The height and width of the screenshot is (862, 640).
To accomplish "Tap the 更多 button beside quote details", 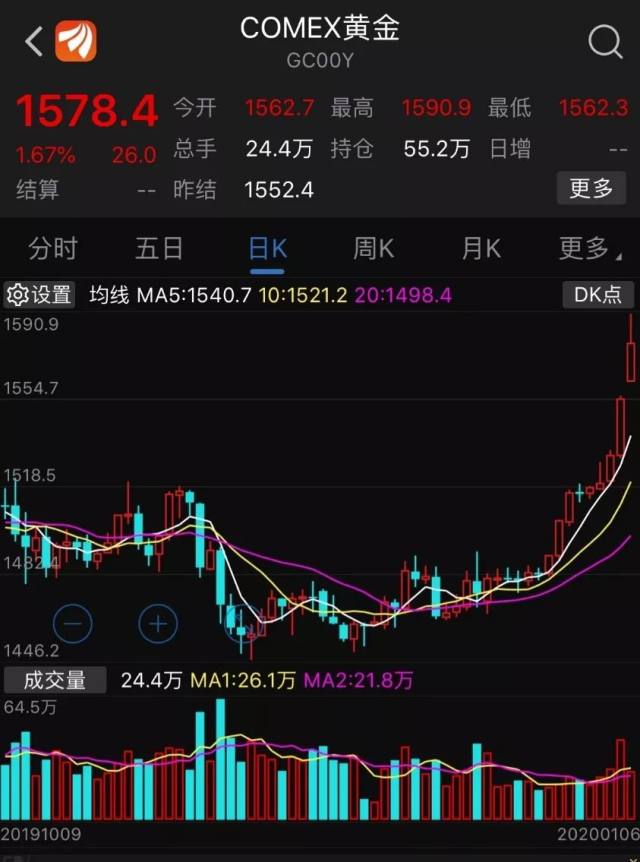I will click(x=590, y=187).
